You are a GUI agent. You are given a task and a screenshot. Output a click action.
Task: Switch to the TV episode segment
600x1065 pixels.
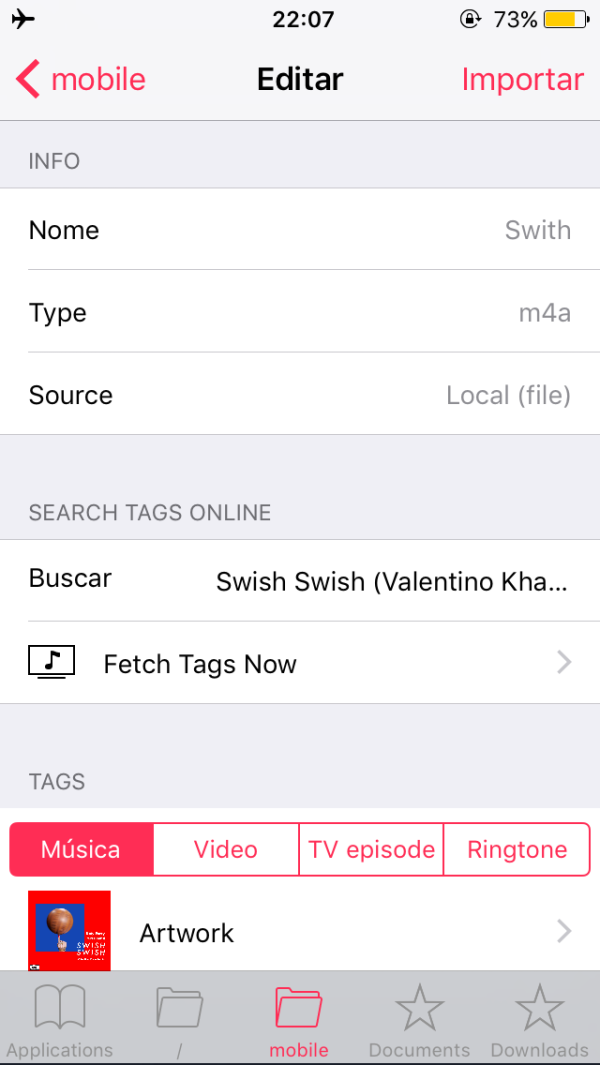pos(371,850)
